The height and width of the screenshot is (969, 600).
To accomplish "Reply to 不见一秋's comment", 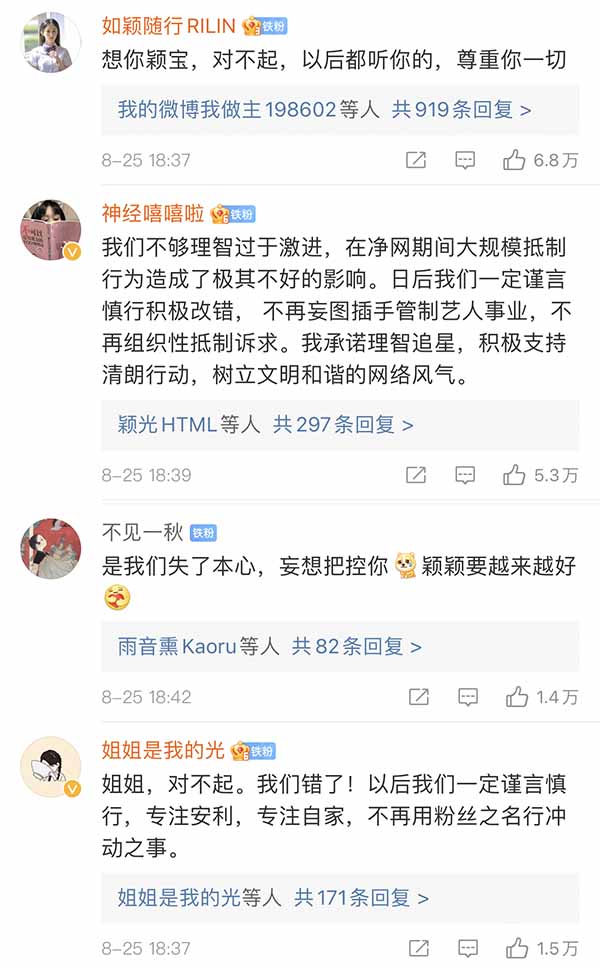I will (x=467, y=696).
